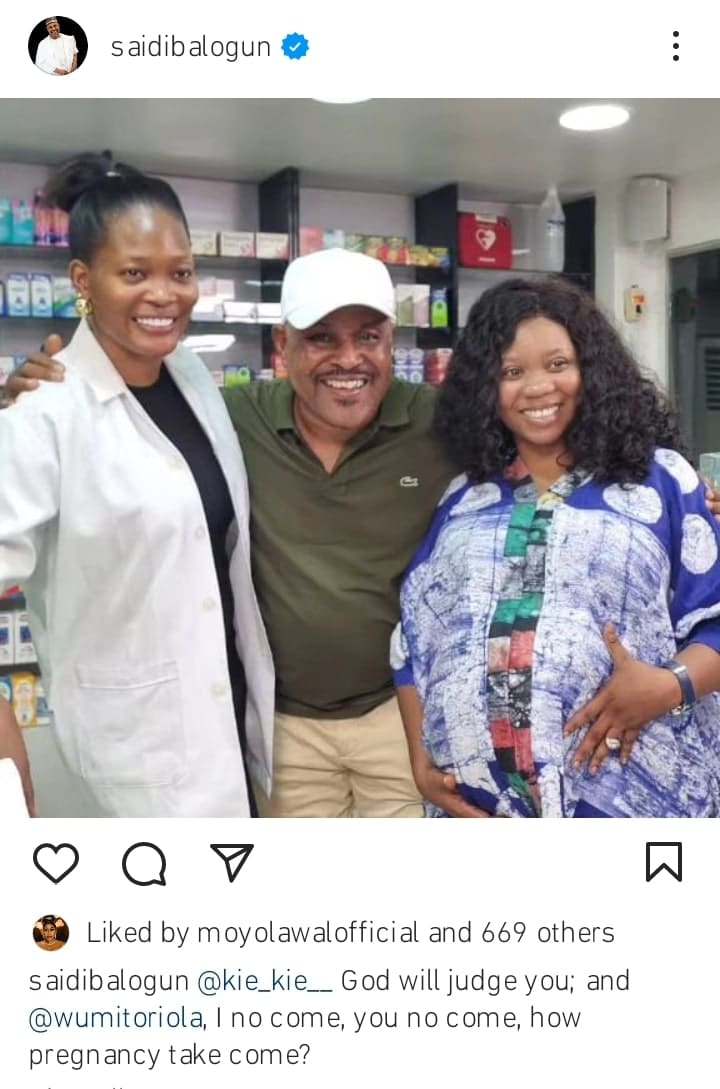The image size is (720, 1089).
Task: Open the saidibalogun username in post header
Action: pos(190,47)
